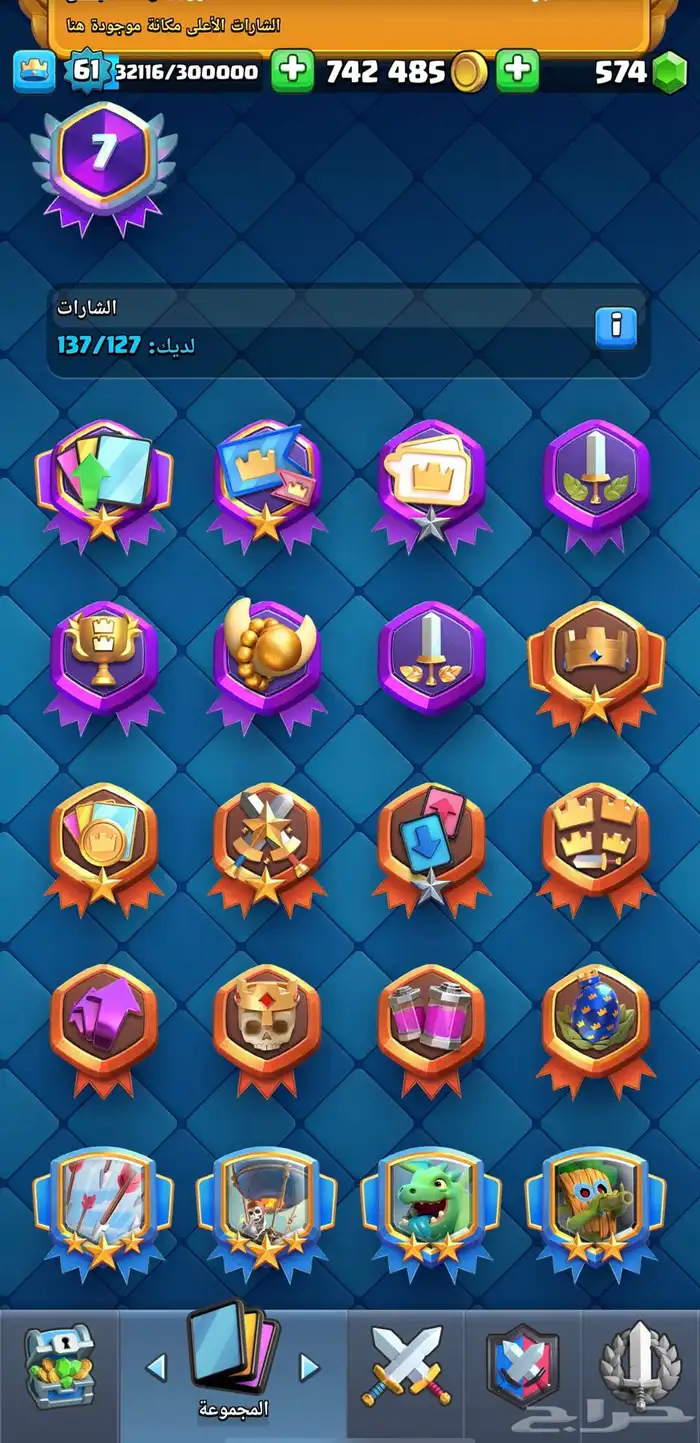View the Dart Goblin mastery badge
Image resolution: width=700 pixels, height=1443 pixels.
pos(596,1208)
